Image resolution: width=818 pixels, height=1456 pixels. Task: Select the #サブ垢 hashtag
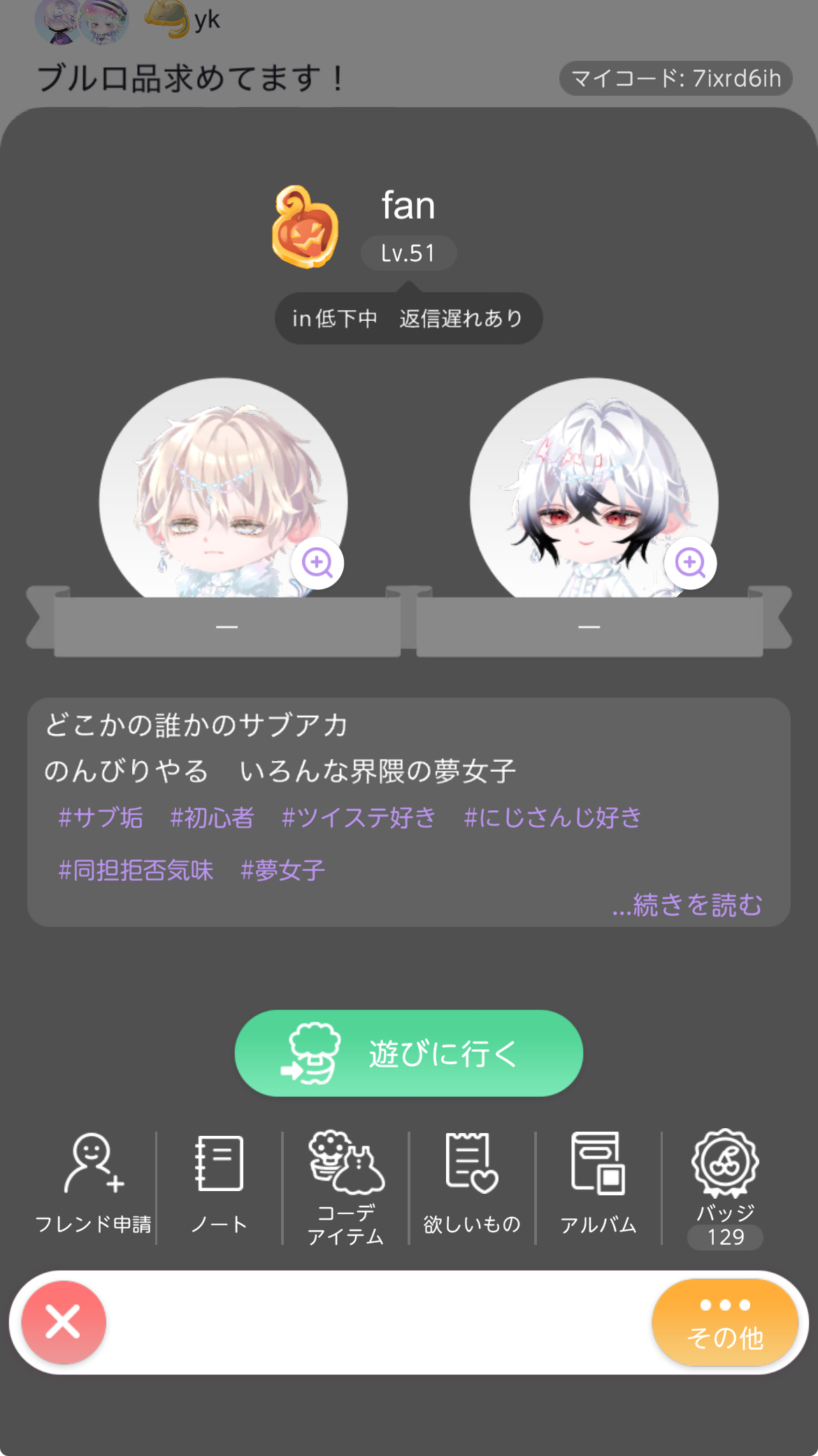point(101,817)
